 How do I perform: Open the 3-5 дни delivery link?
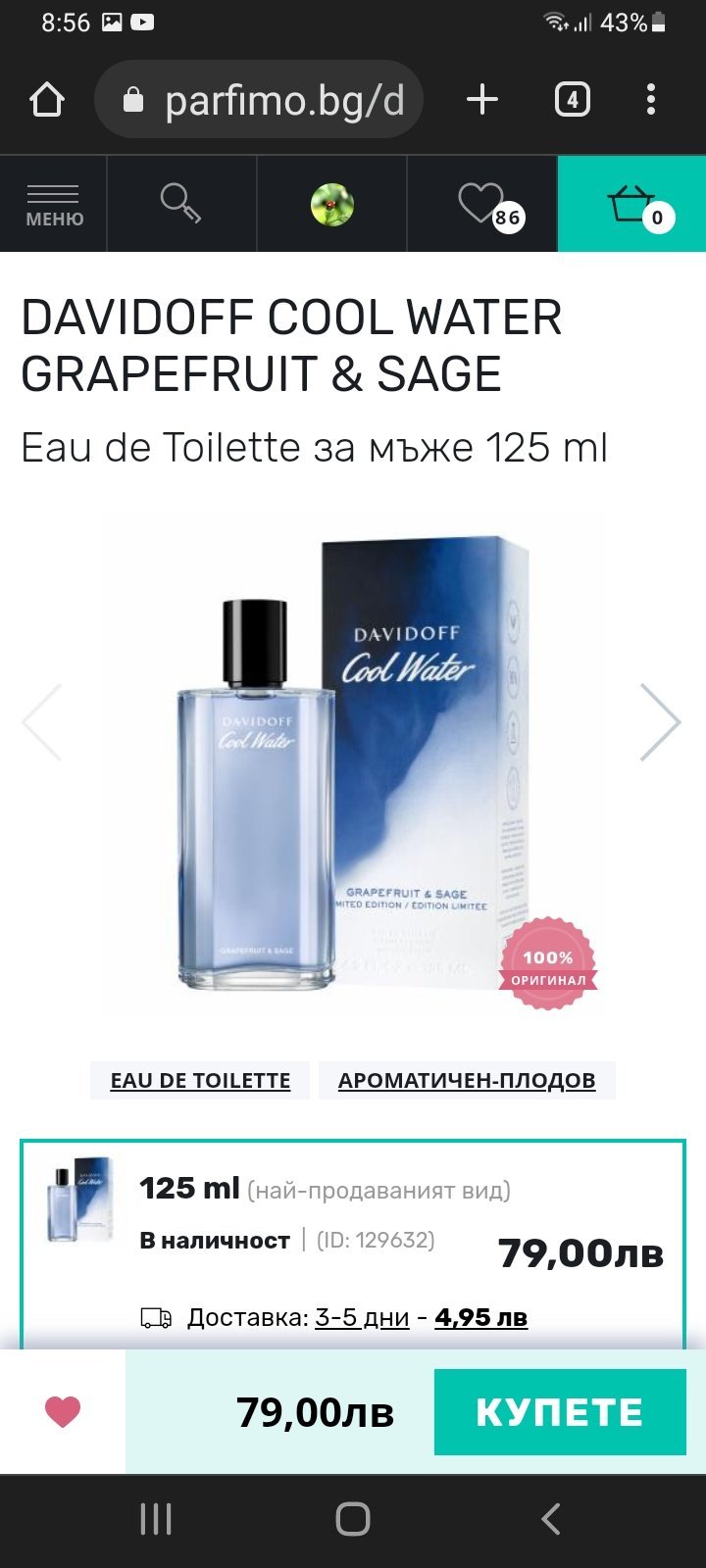click(362, 1318)
